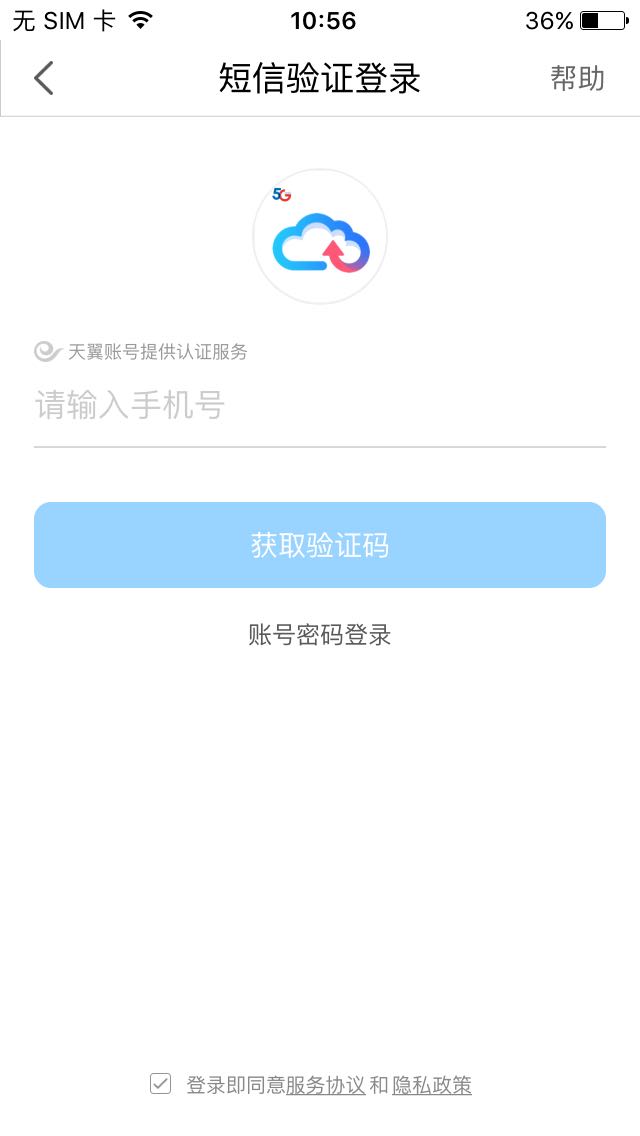Open 帮助 help page
Image resolution: width=640 pixels, height=1136 pixels.
(x=577, y=78)
